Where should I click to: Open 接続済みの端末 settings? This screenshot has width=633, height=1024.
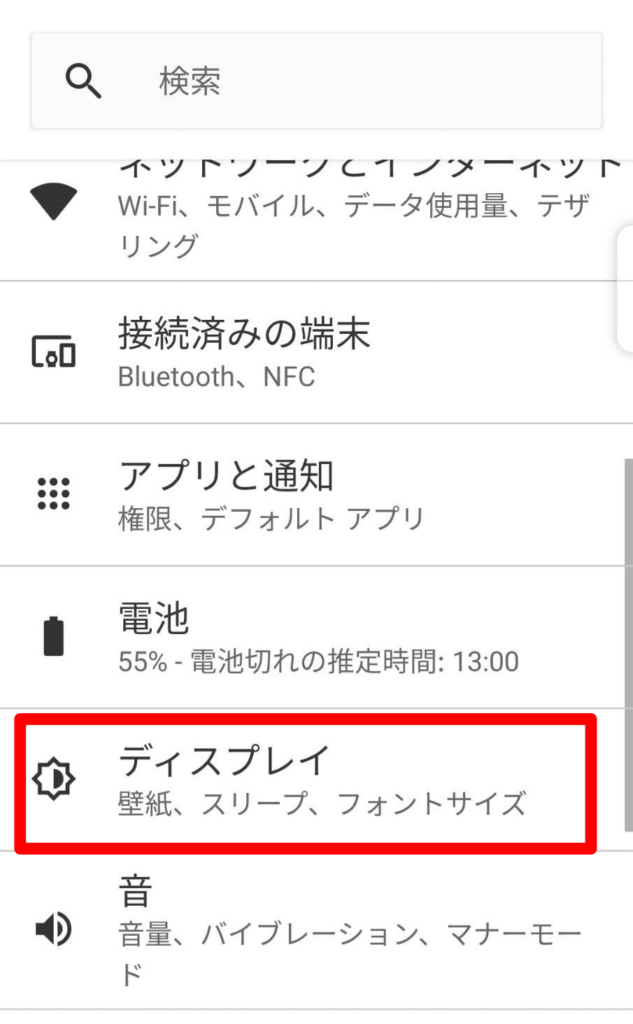316,353
